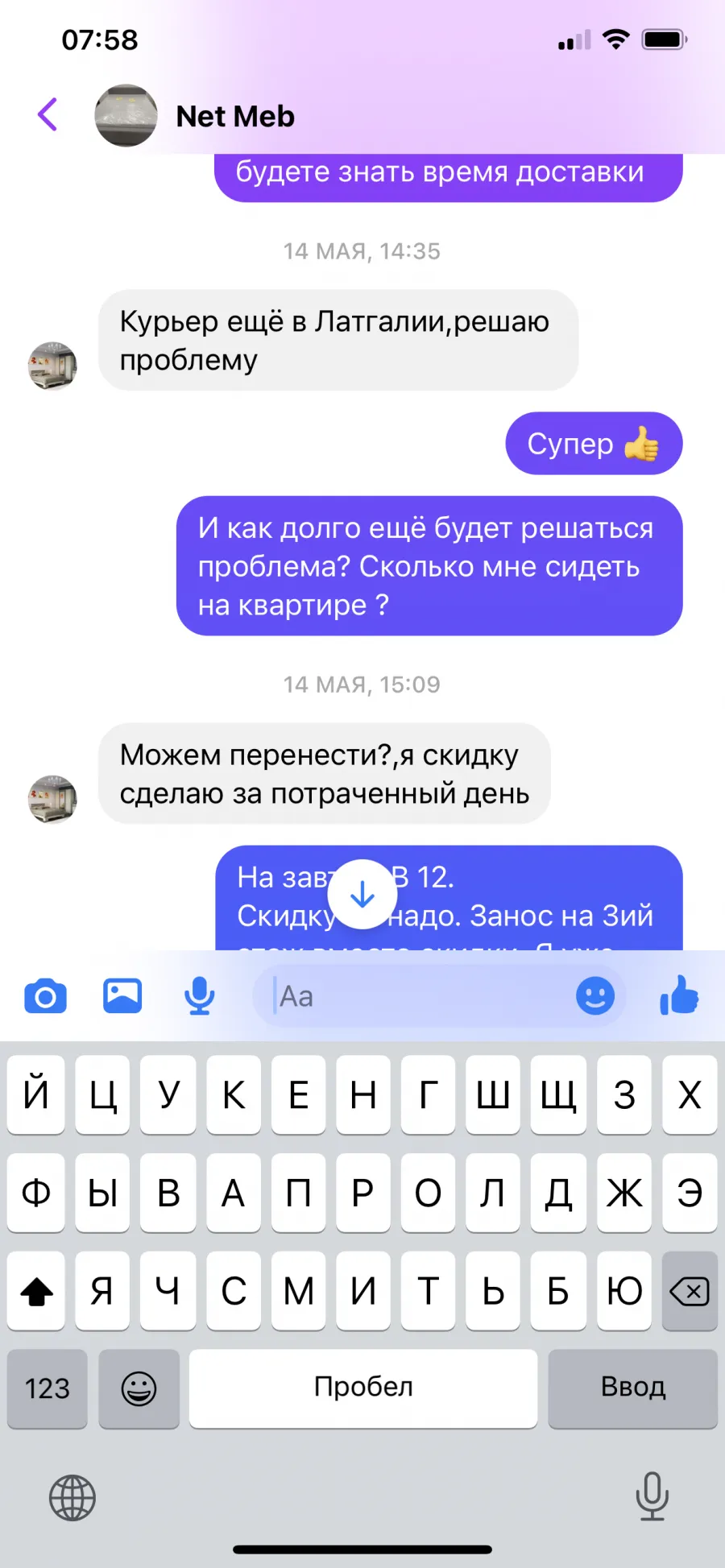The height and width of the screenshot is (1568, 725).
Task: Go back to the chat list
Action: point(48,114)
